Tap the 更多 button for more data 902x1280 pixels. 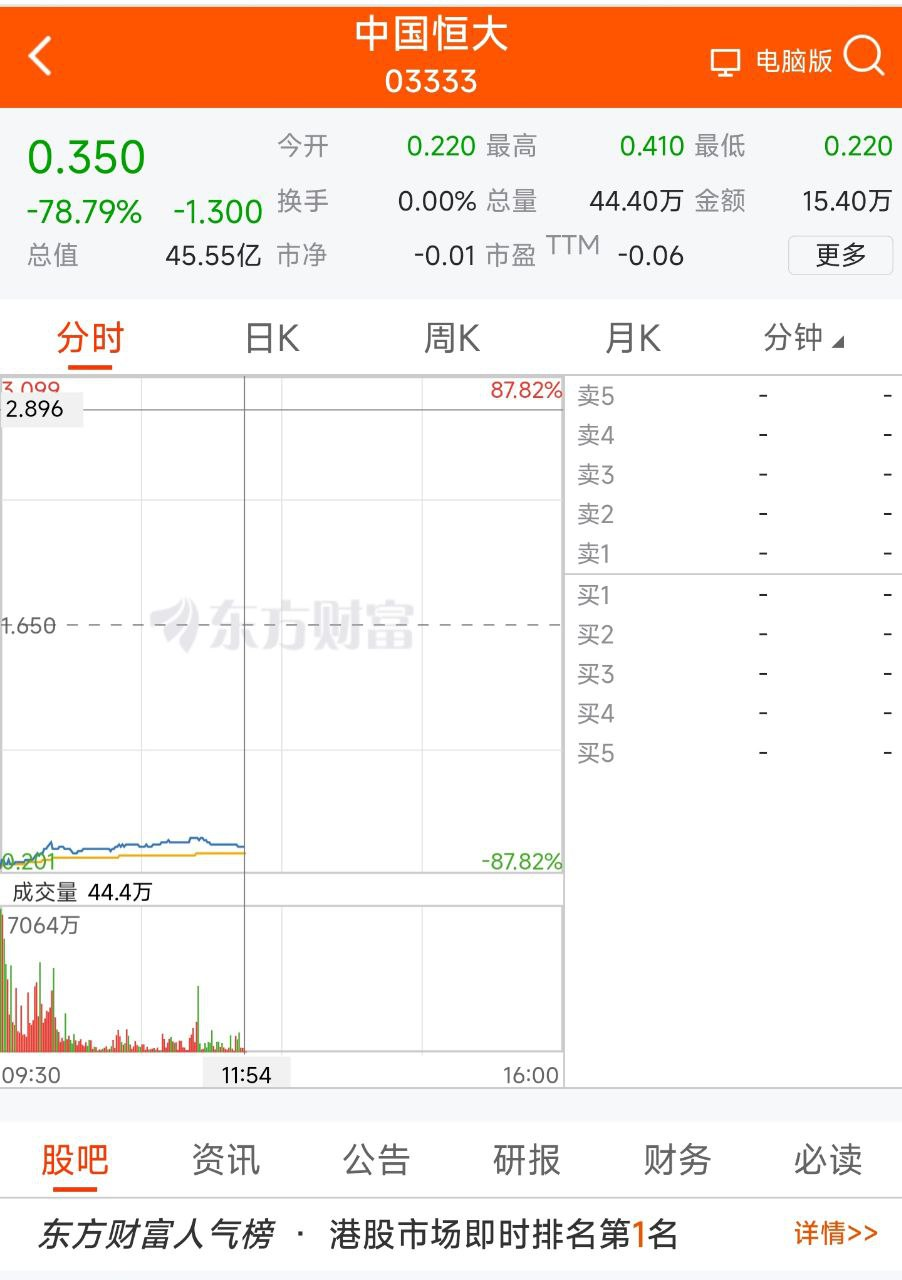tap(840, 255)
